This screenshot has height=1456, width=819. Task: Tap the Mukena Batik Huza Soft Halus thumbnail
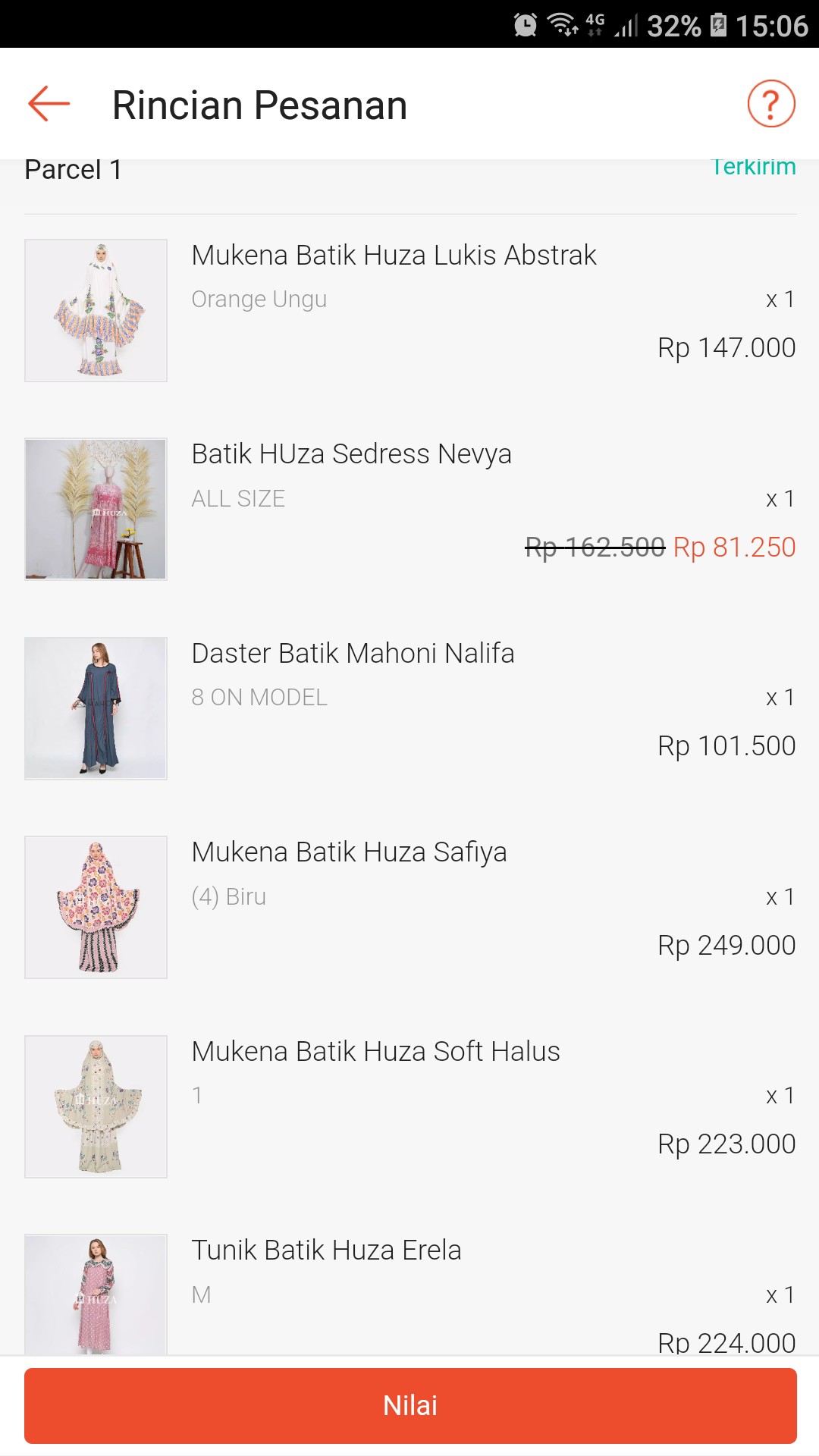pos(96,1106)
